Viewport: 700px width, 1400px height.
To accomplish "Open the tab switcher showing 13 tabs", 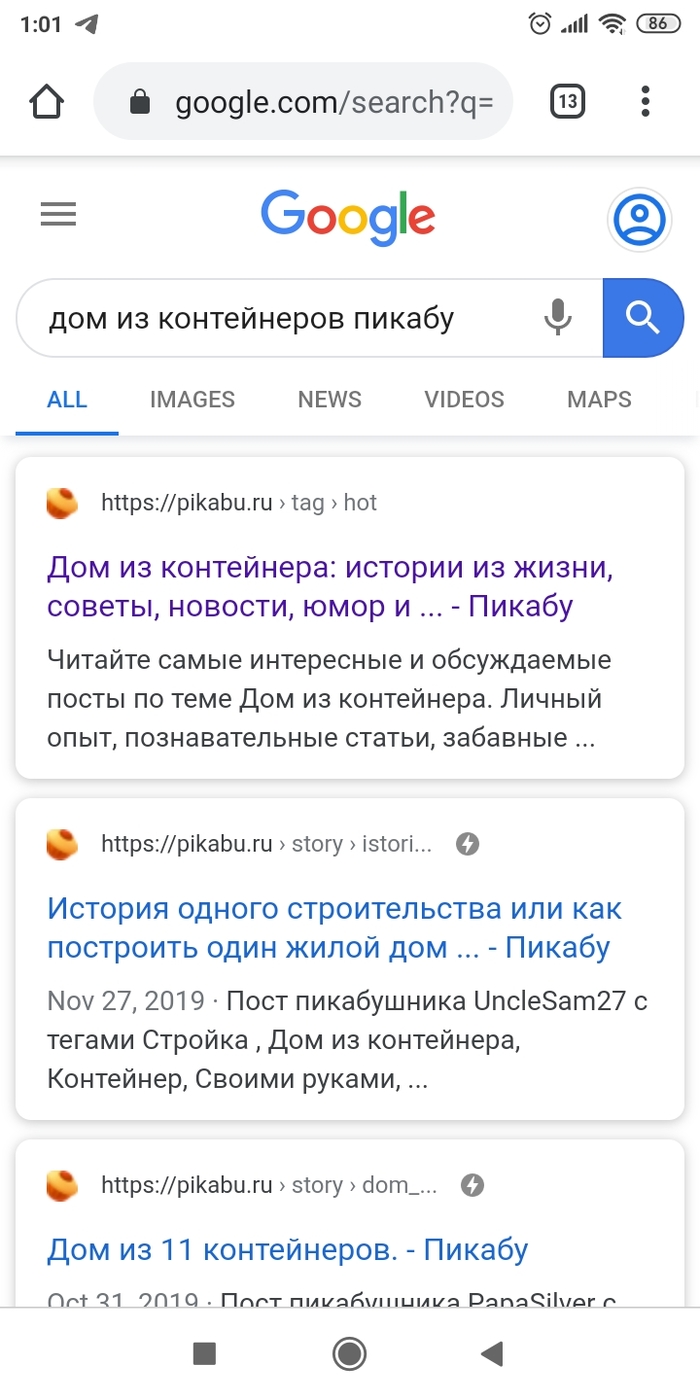I will [567, 101].
